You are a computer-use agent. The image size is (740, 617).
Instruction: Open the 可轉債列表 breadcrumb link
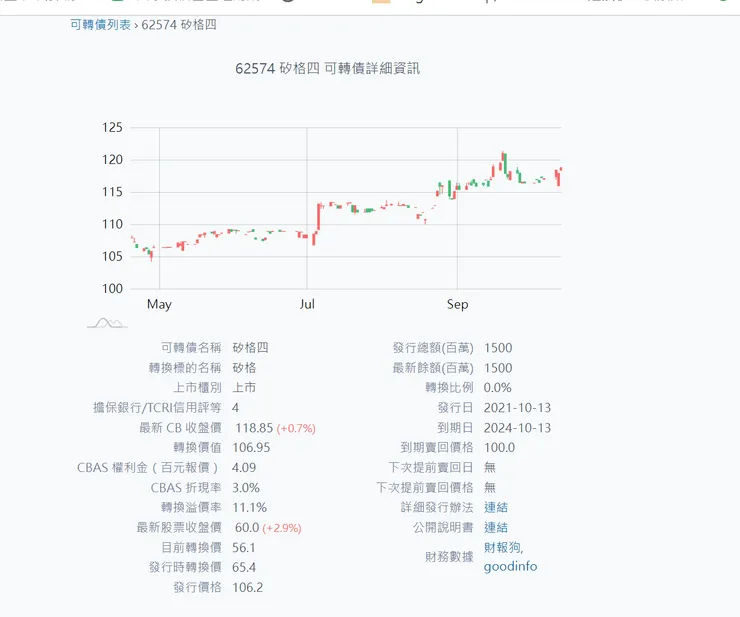point(101,25)
